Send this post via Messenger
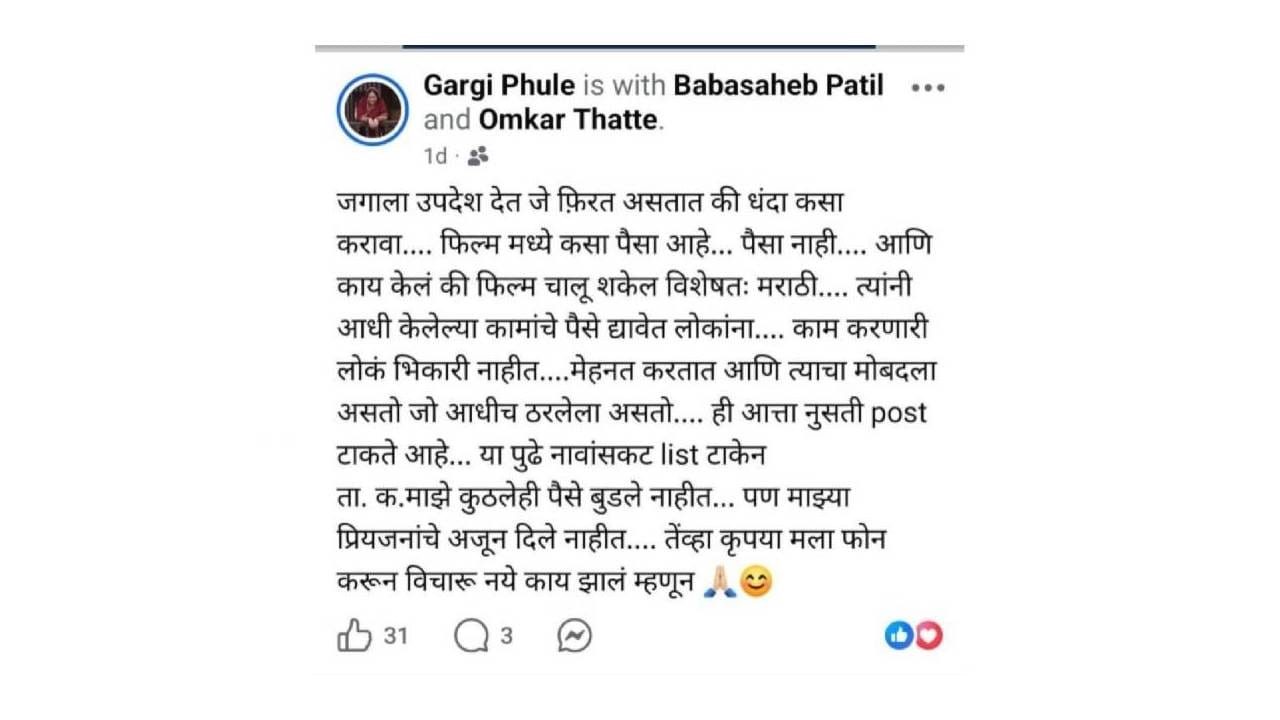The height and width of the screenshot is (720, 1280). (x=575, y=635)
